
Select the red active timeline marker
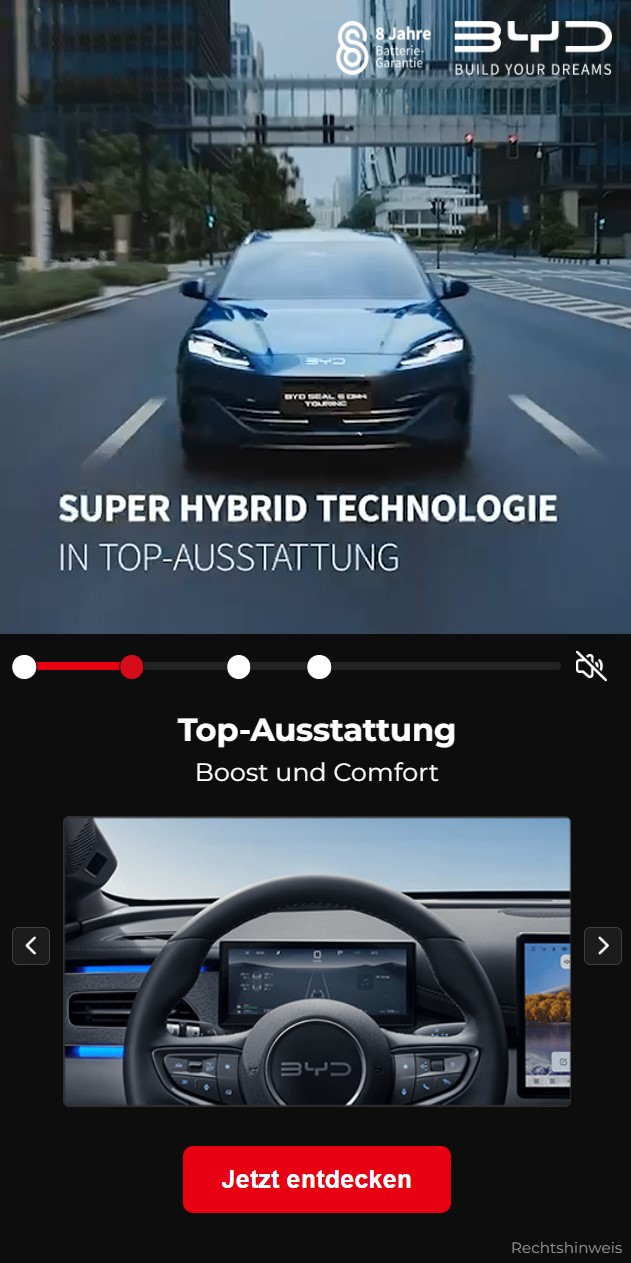(x=131, y=667)
